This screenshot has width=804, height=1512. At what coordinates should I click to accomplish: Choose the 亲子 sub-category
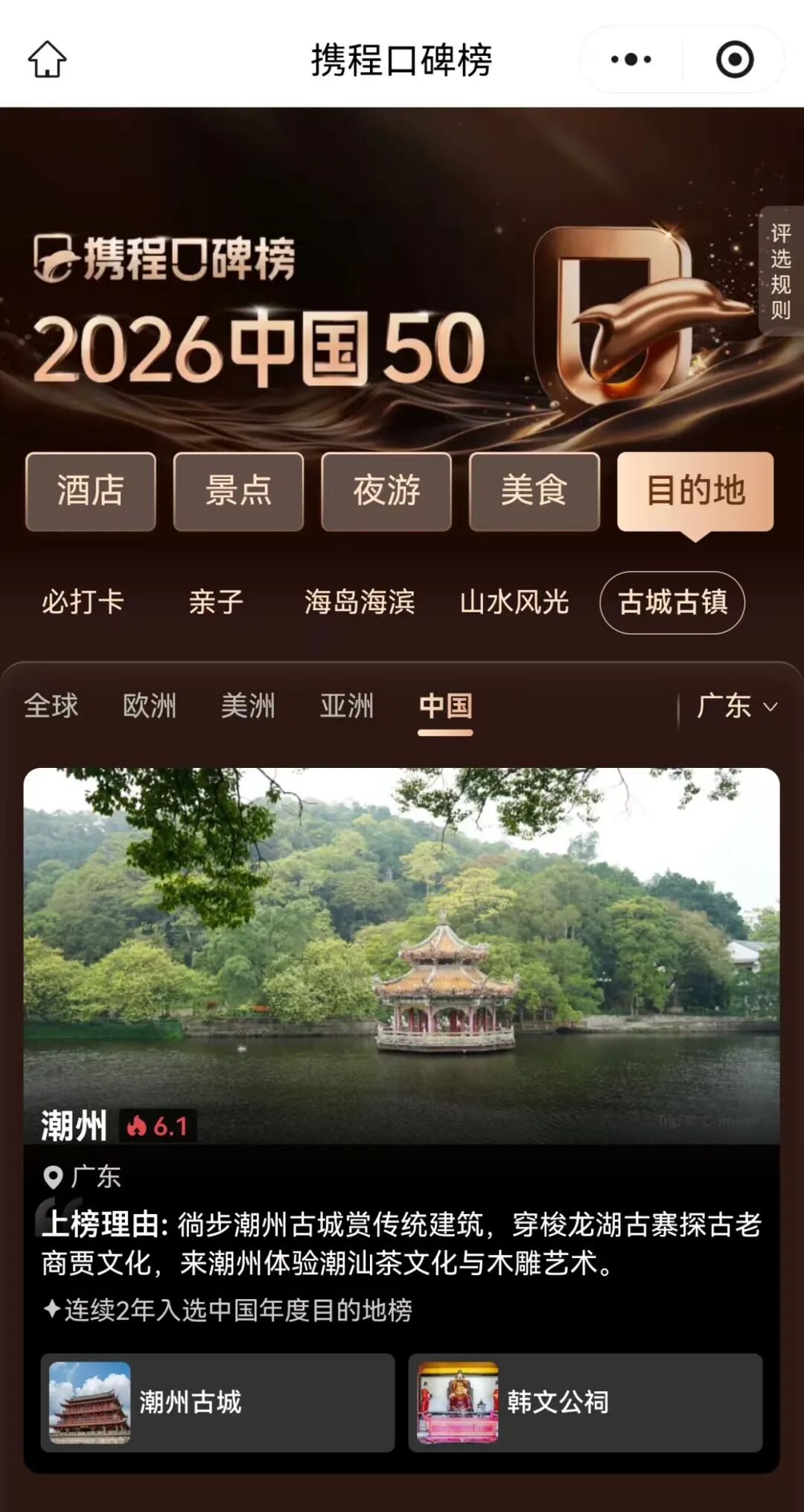[x=216, y=602]
